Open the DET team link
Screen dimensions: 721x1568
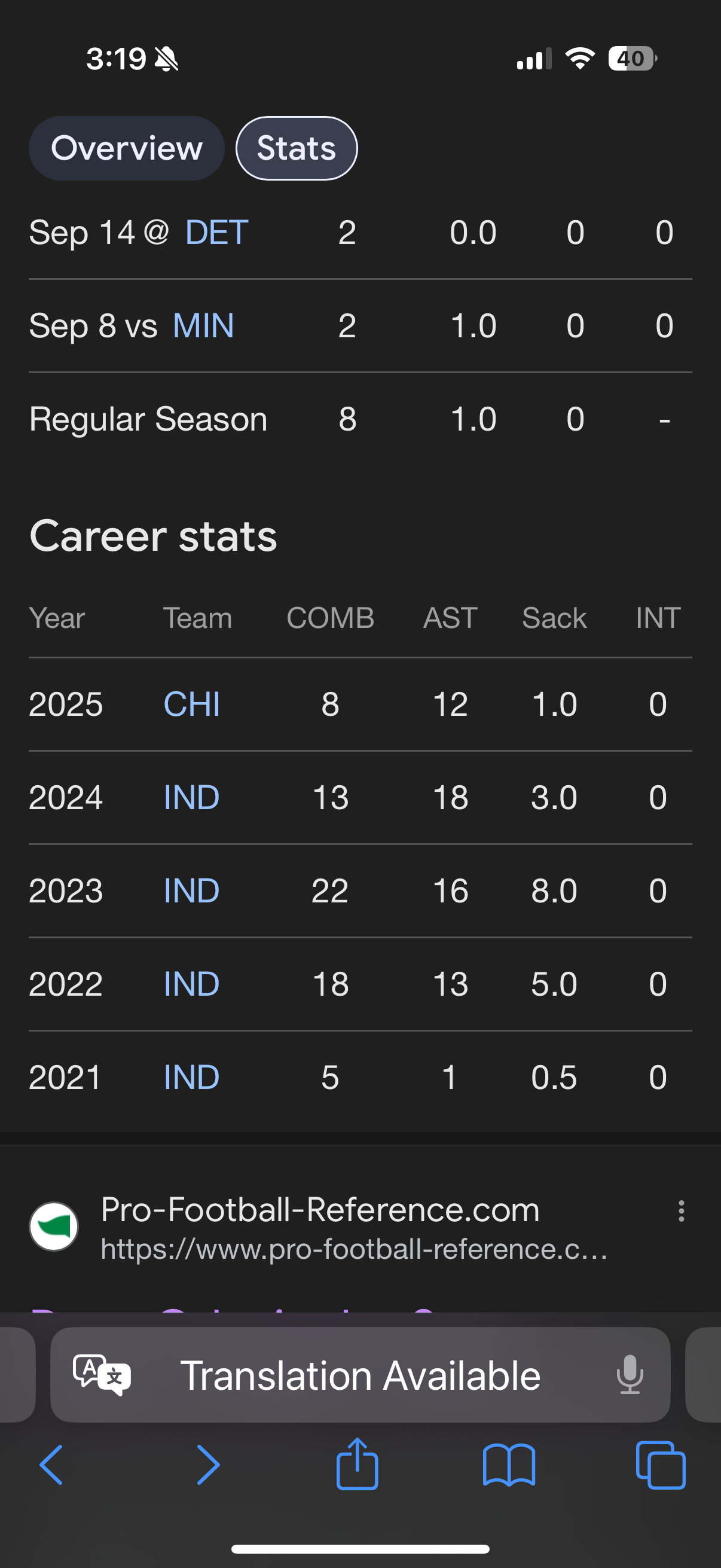(x=216, y=233)
